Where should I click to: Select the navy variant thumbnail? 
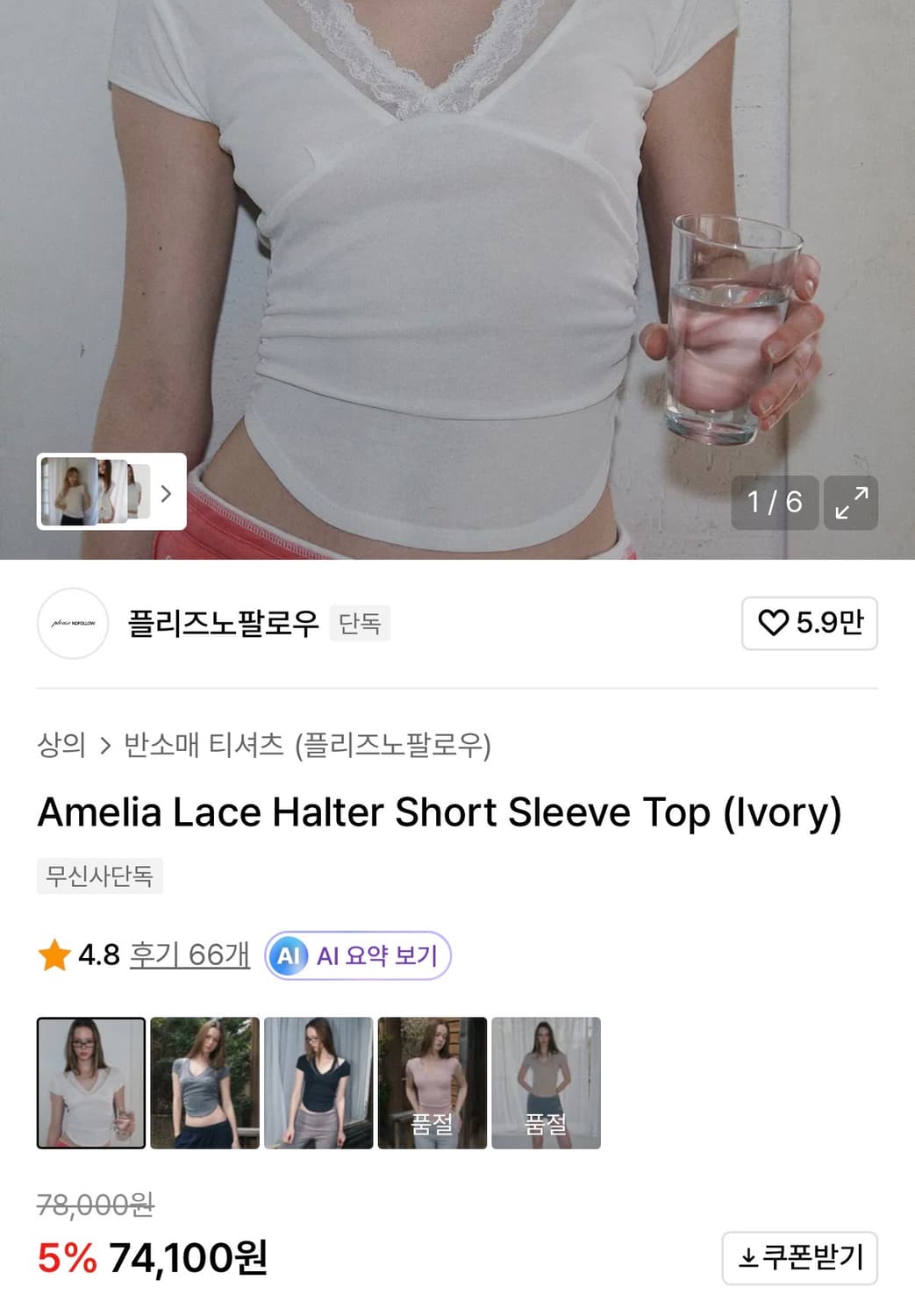point(318,1083)
